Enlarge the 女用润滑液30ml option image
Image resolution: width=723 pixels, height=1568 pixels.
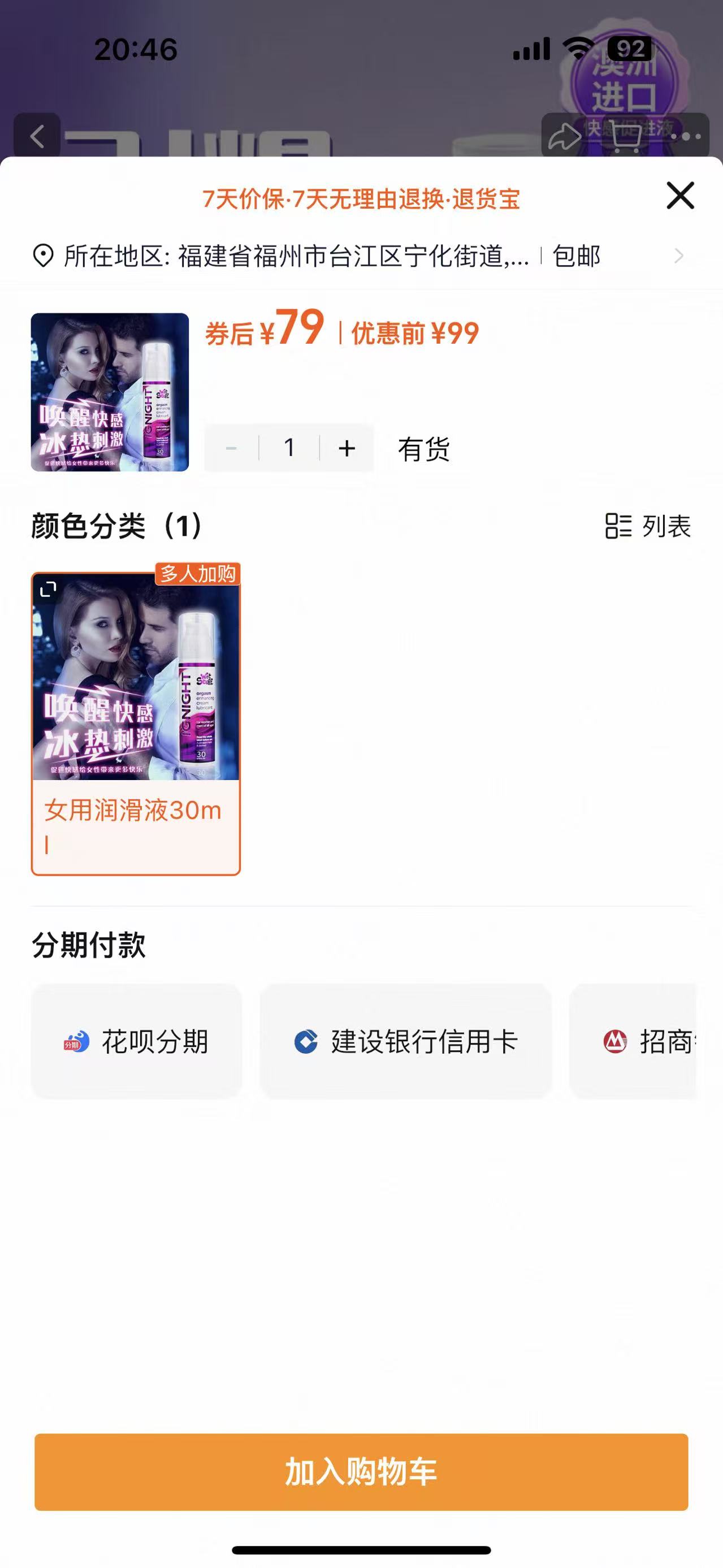(48, 589)
